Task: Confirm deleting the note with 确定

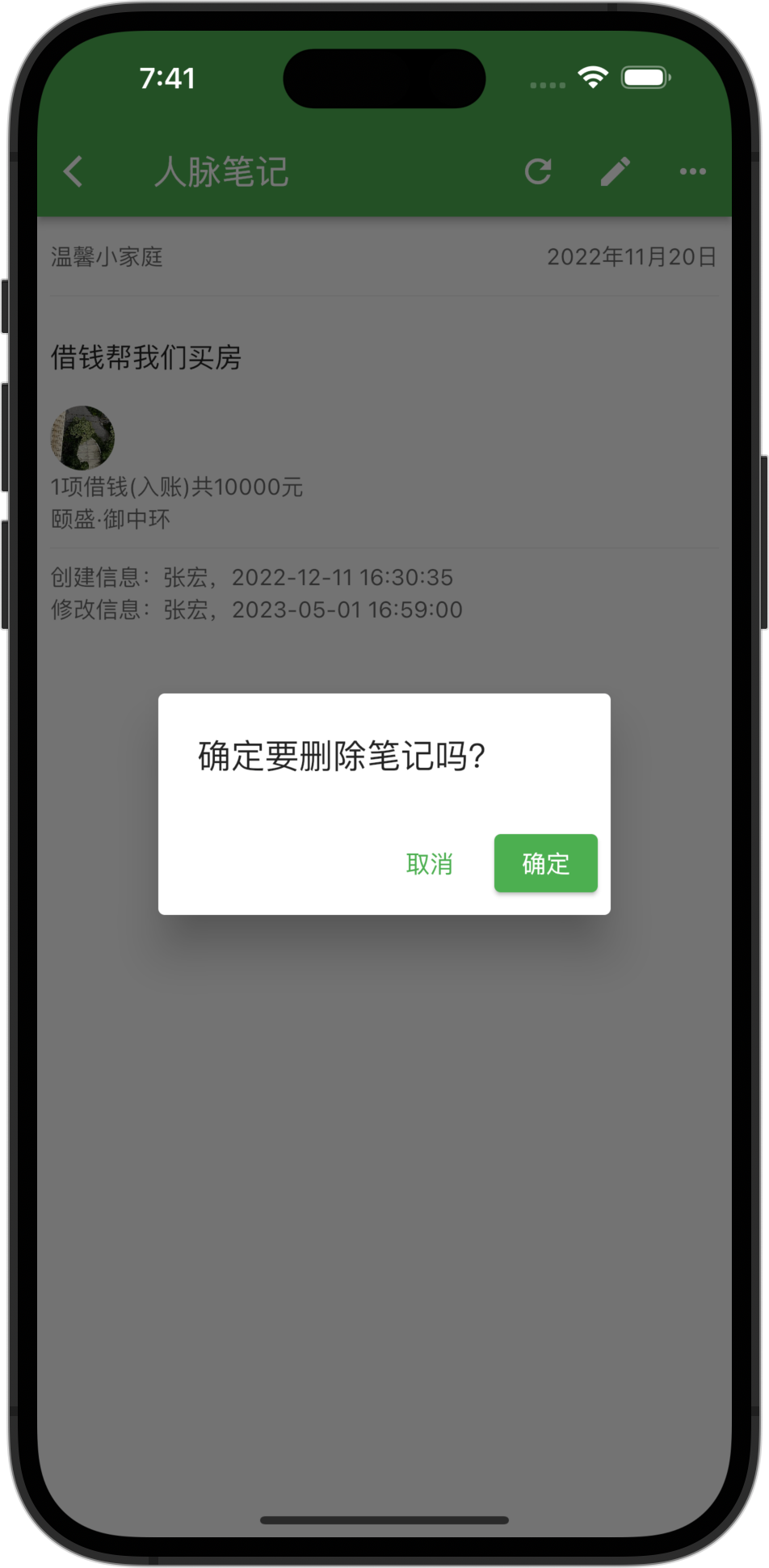Action: coord(545,863)
